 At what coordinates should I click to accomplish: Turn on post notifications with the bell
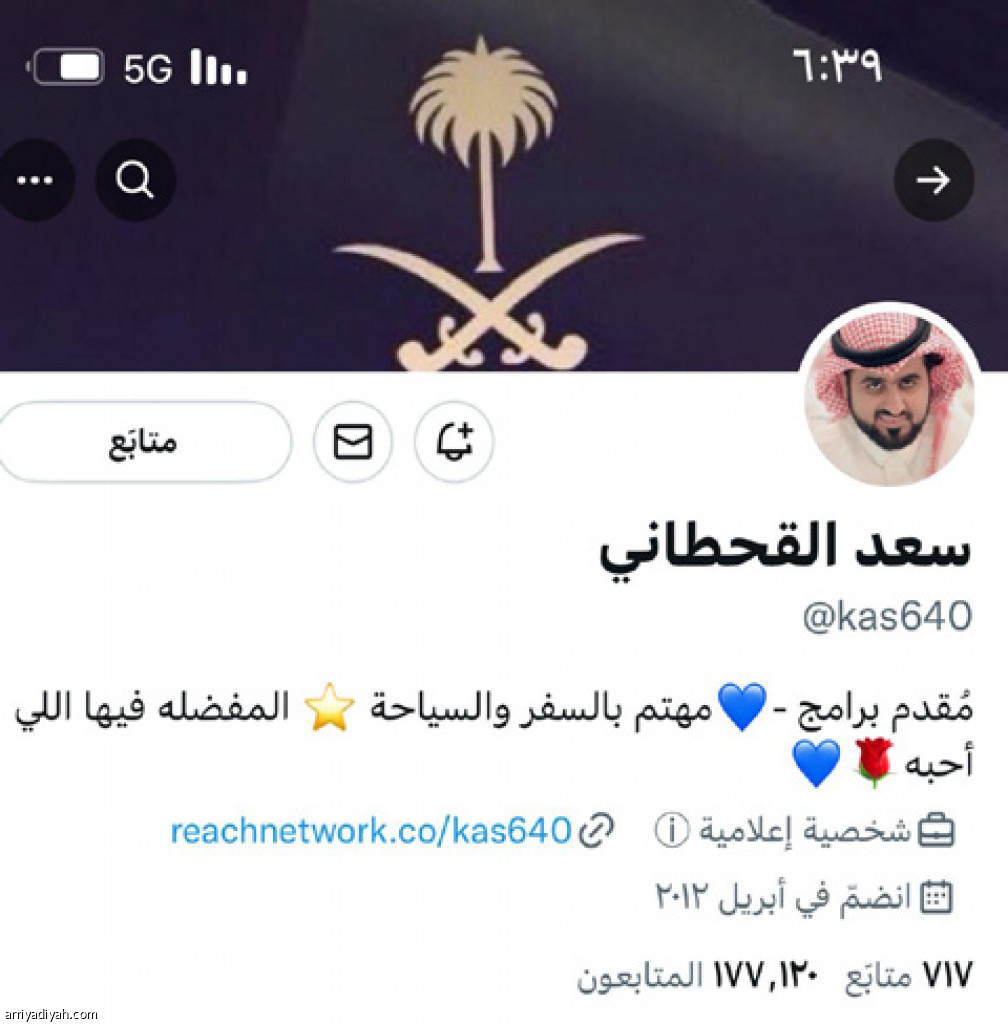coord(454,442)
